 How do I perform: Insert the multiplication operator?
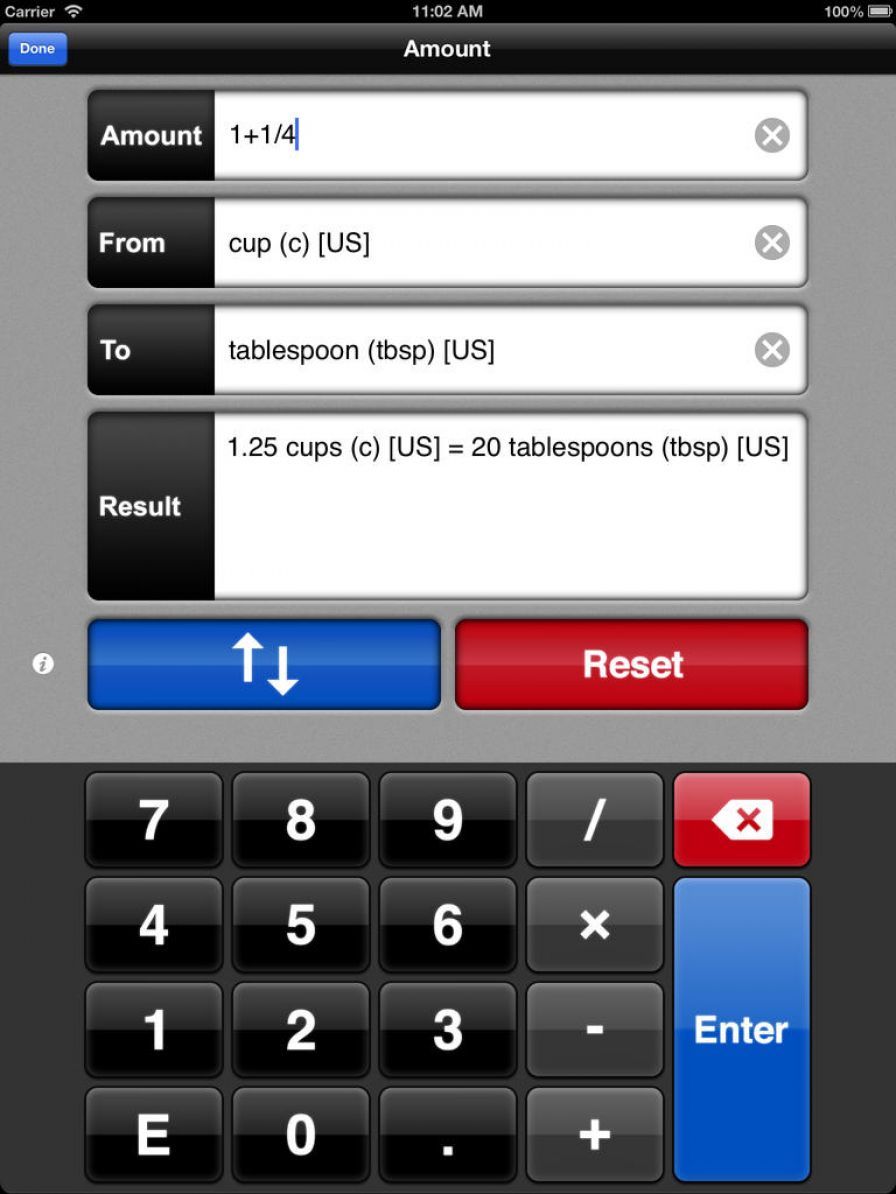[x=594, y=925]
